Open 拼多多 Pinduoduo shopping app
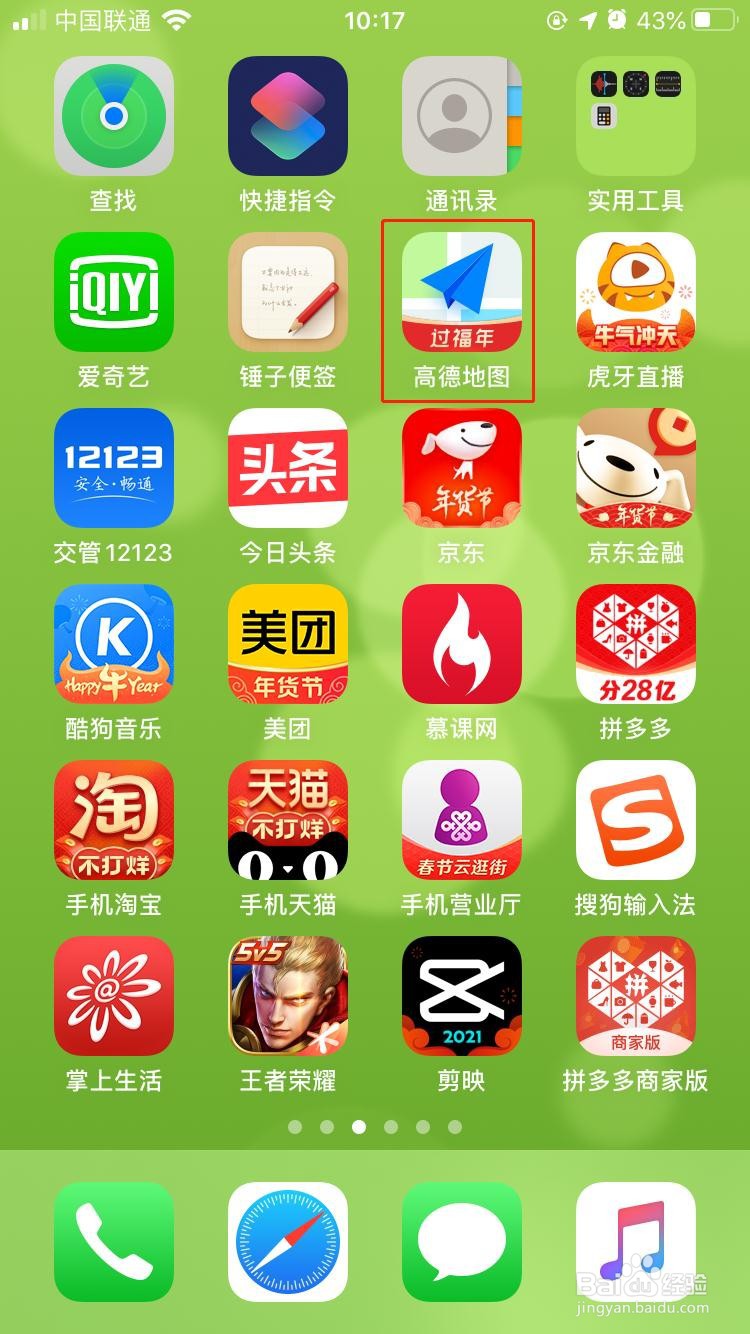 635,643
